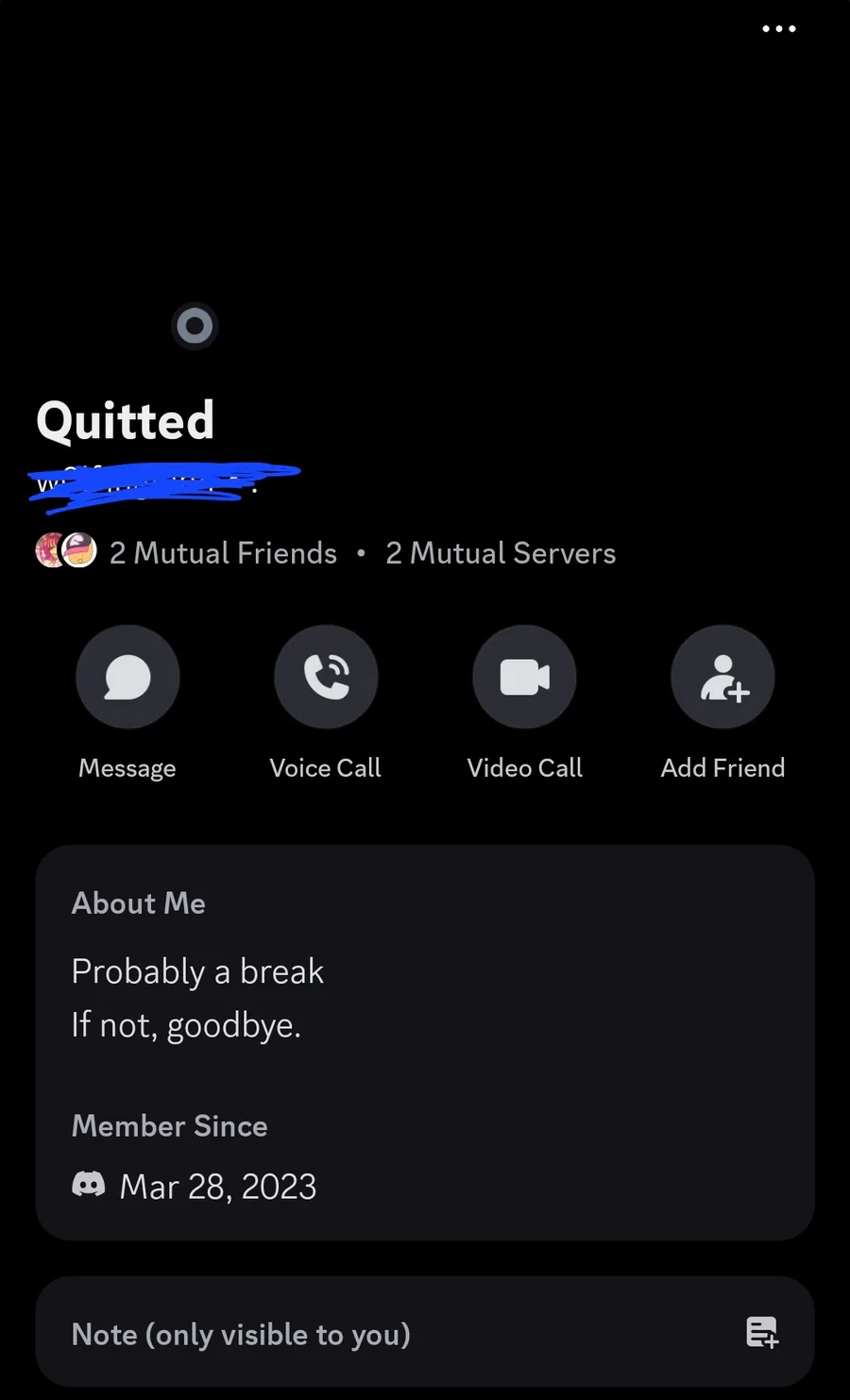Send a message to Quitted

pyautogui.click(x=127, y=677)
